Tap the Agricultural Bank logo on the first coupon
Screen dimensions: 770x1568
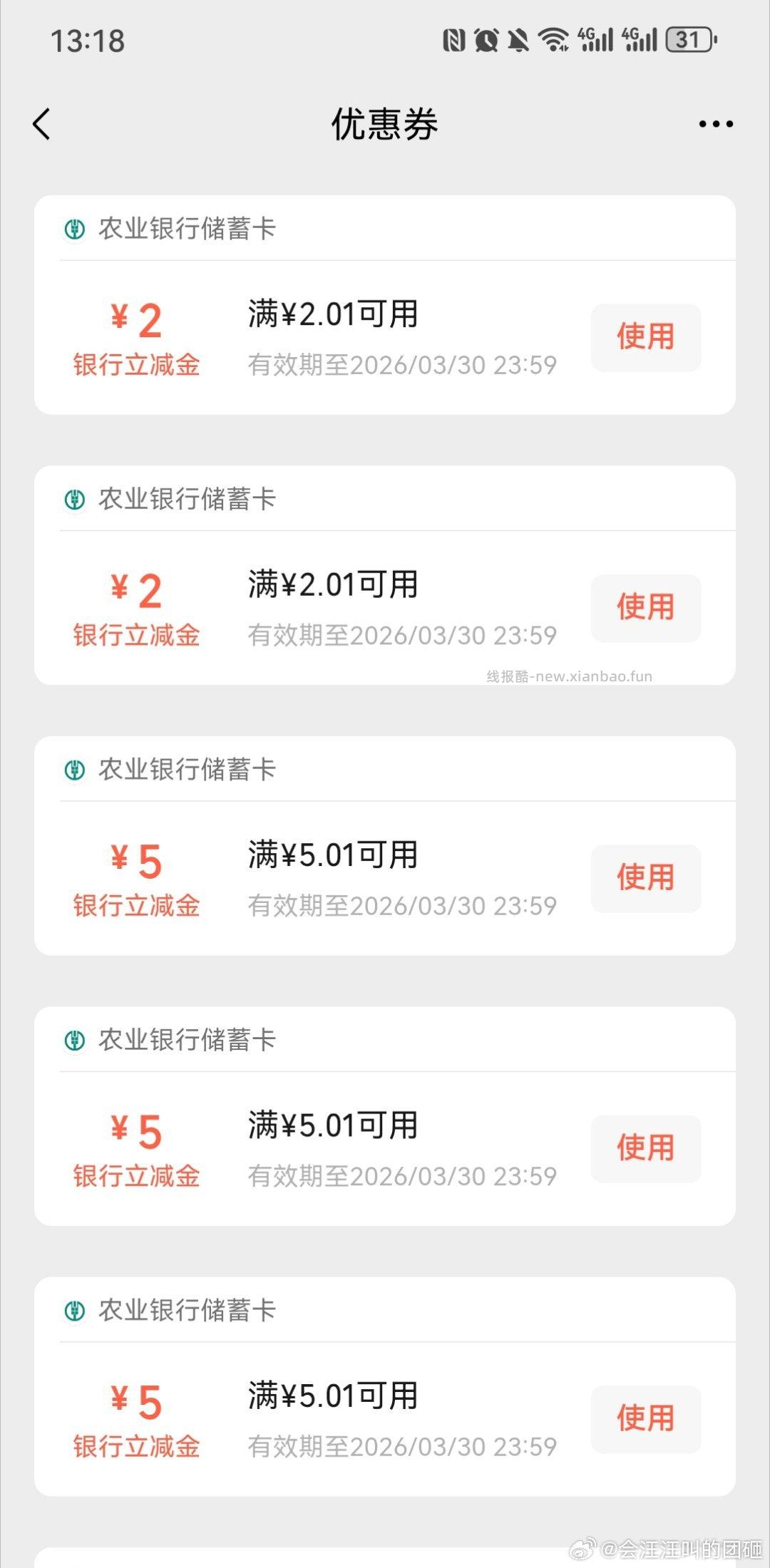pos(74,229)
